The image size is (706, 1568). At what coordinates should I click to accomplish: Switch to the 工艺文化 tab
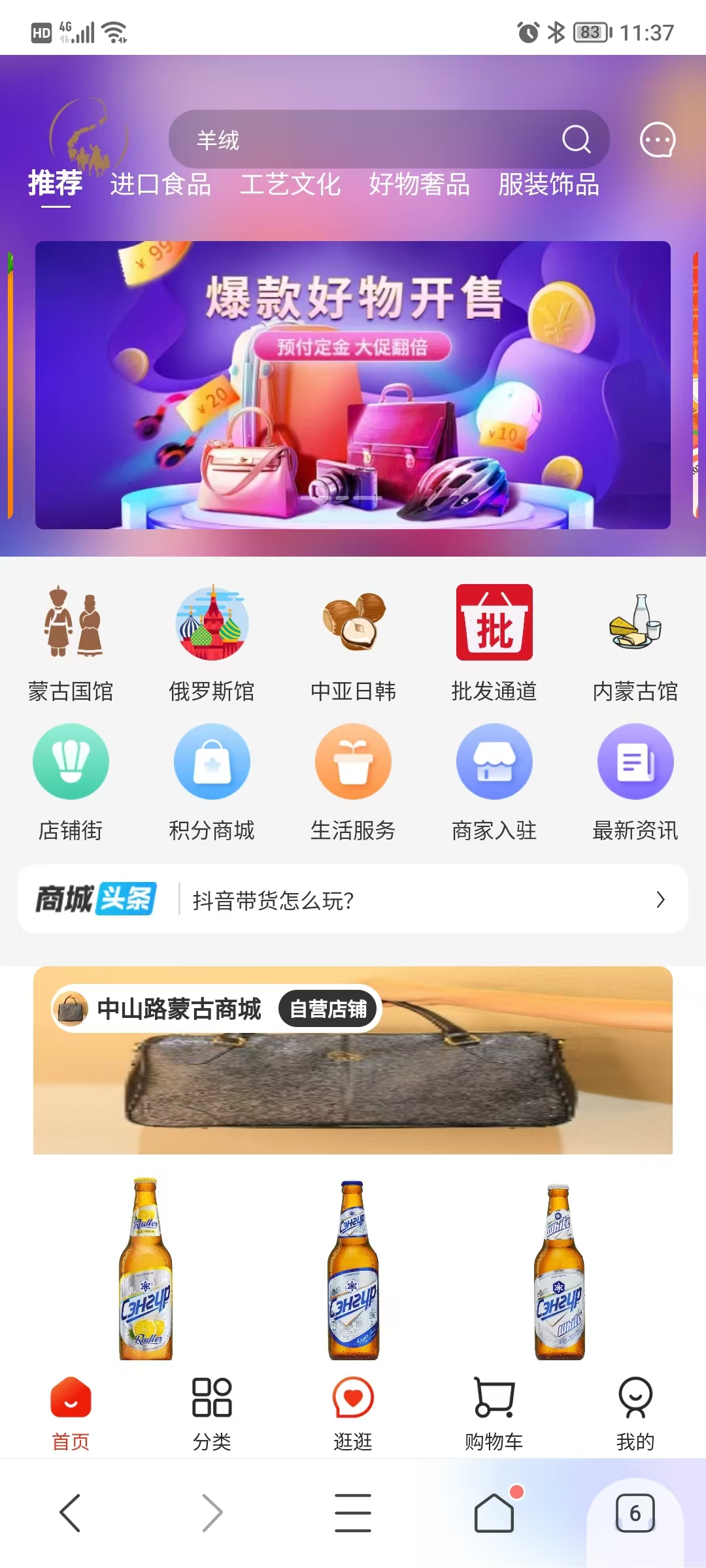pos(290,185)
